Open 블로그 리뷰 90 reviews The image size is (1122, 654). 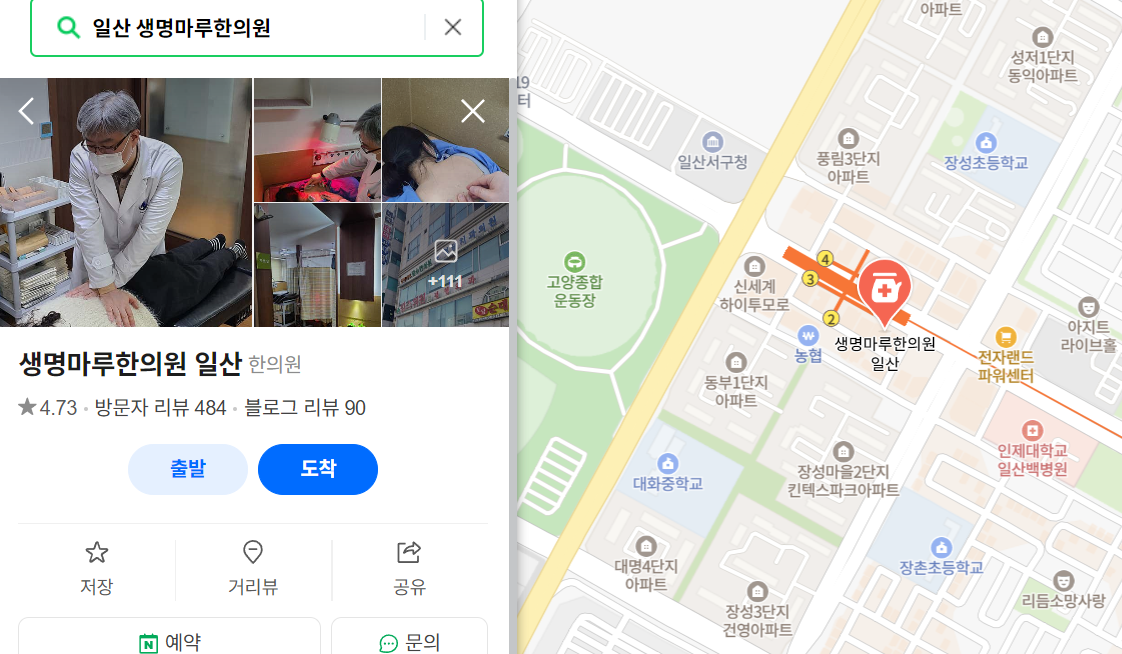point(305,408)
